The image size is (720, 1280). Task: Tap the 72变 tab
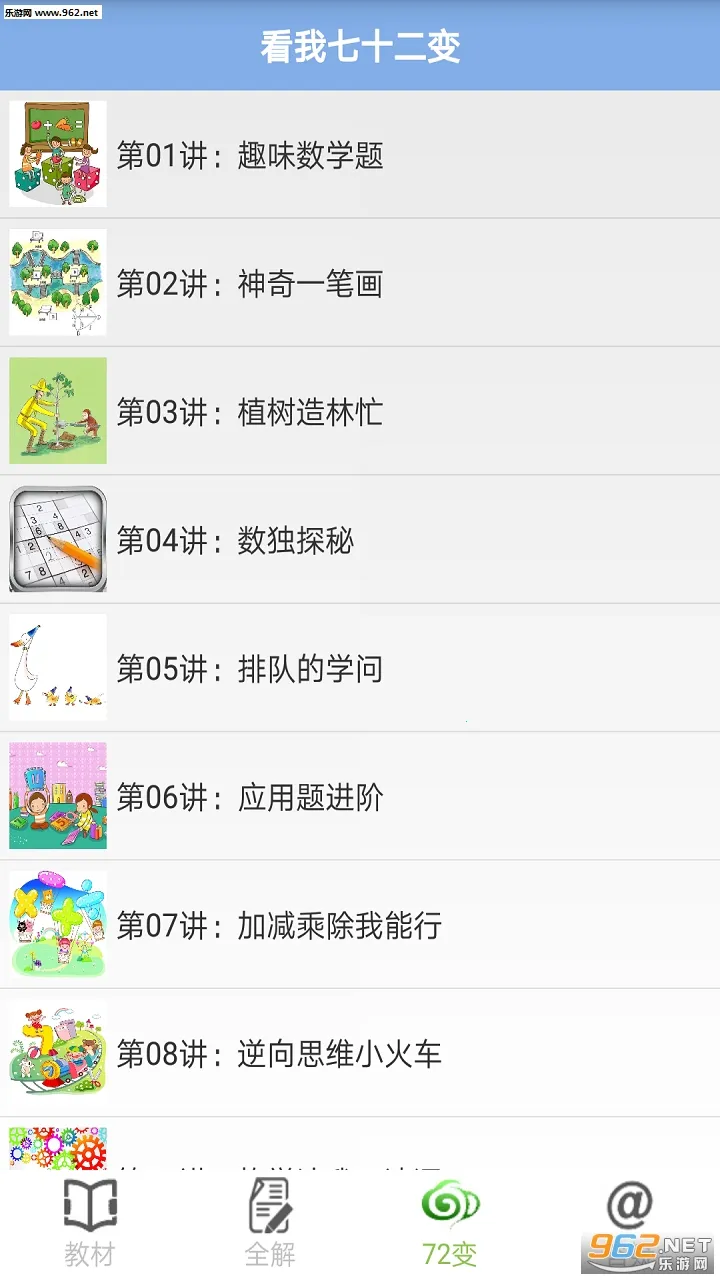coord(450,1222)
